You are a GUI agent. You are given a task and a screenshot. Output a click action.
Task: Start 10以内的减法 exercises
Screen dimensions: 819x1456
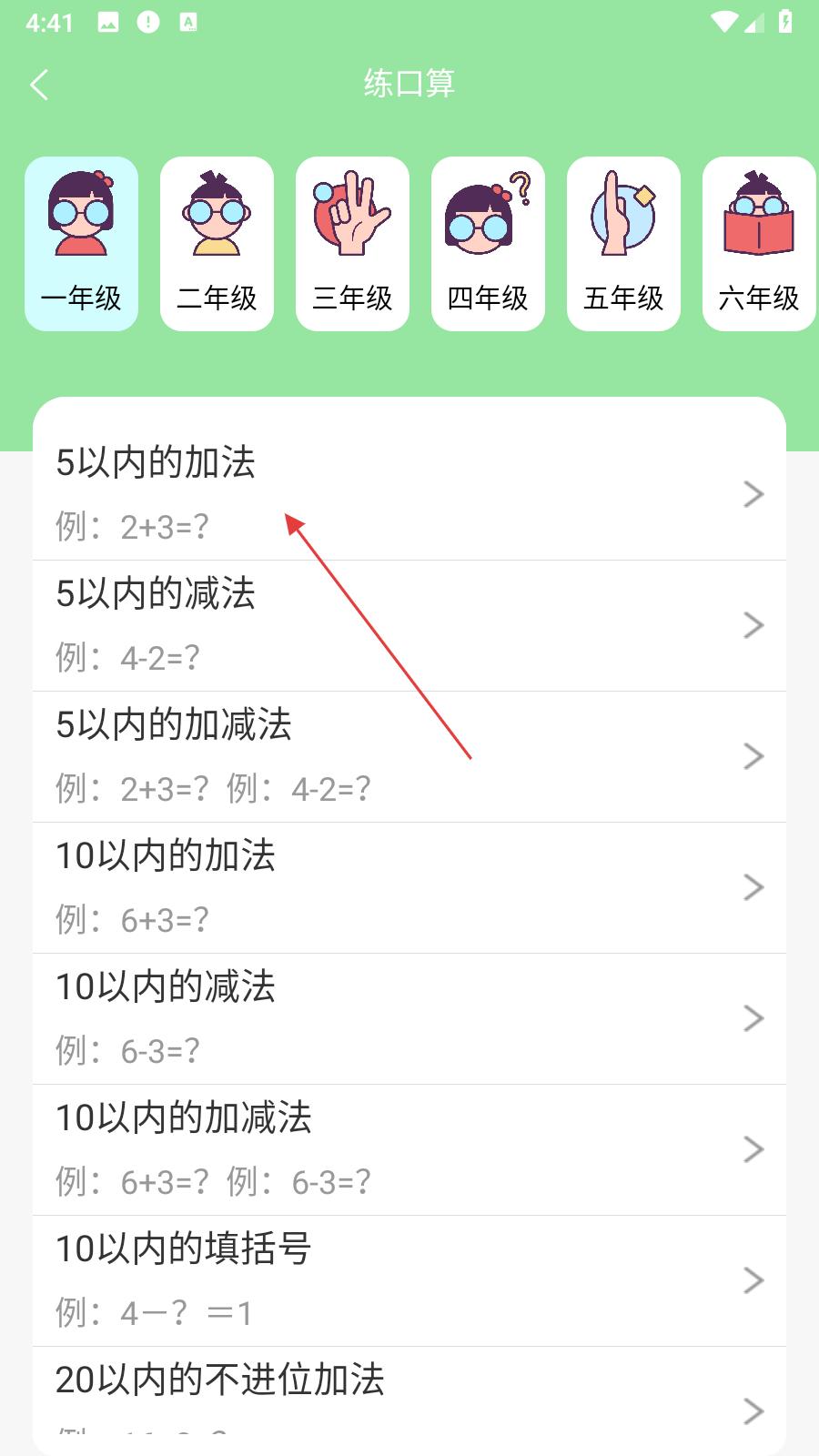pos(409,1019)
